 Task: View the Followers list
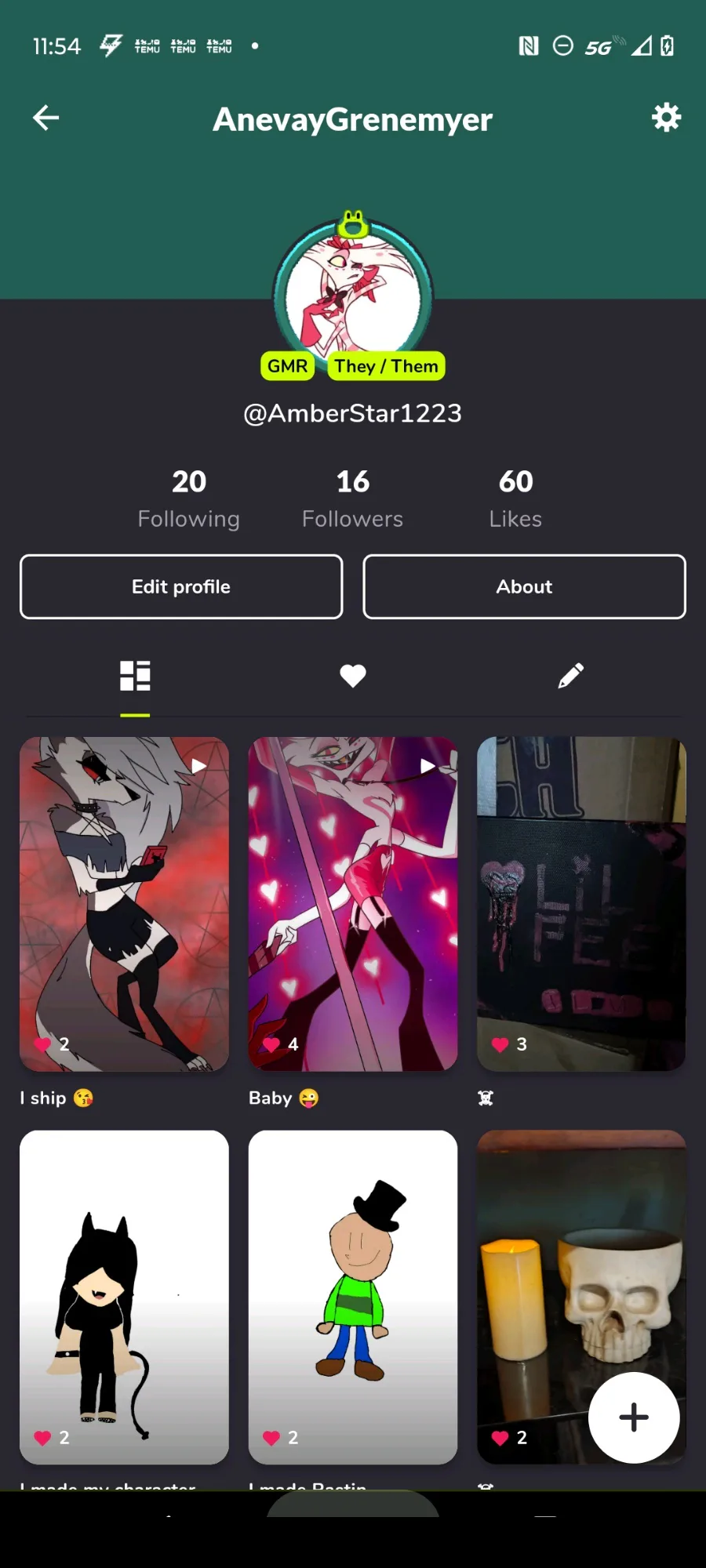coord(352,499)
